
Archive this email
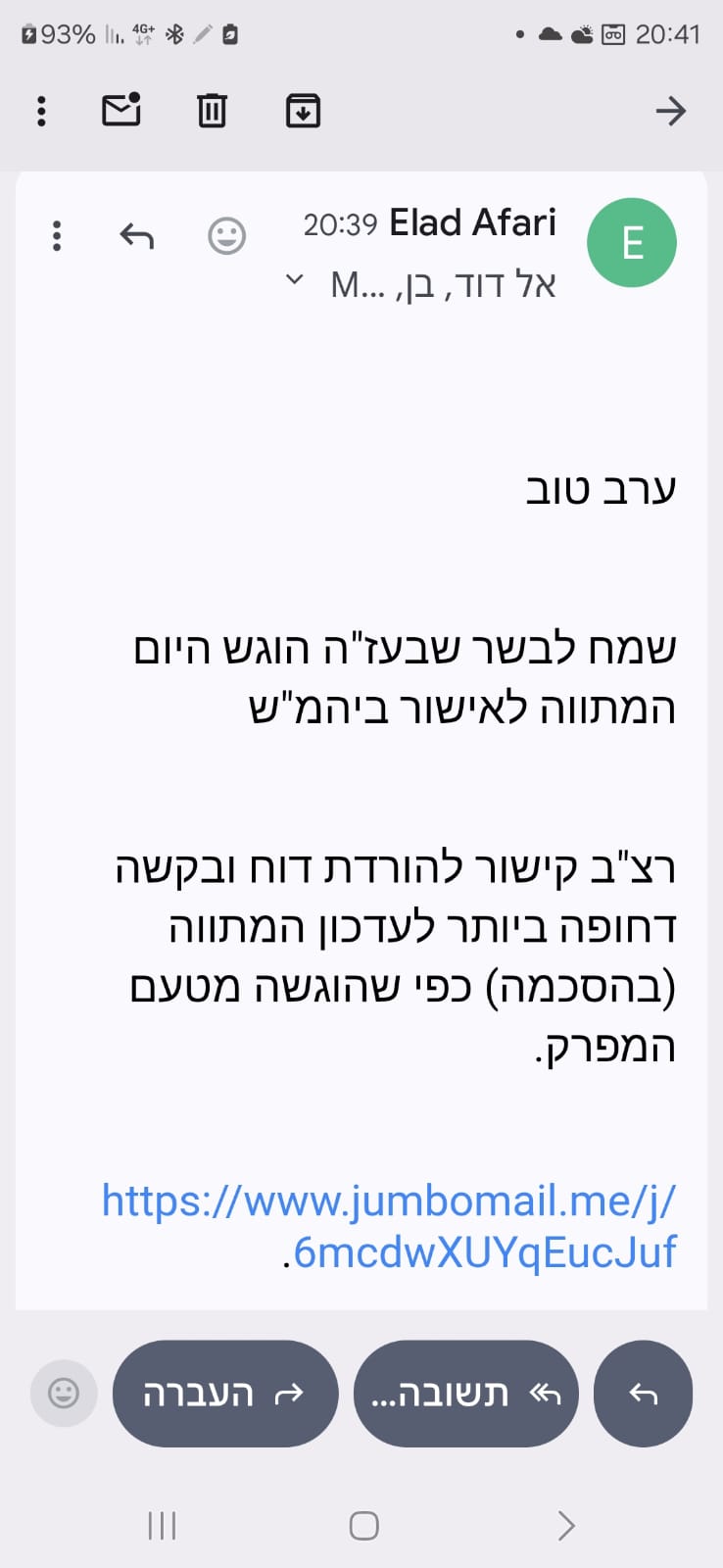303,111
